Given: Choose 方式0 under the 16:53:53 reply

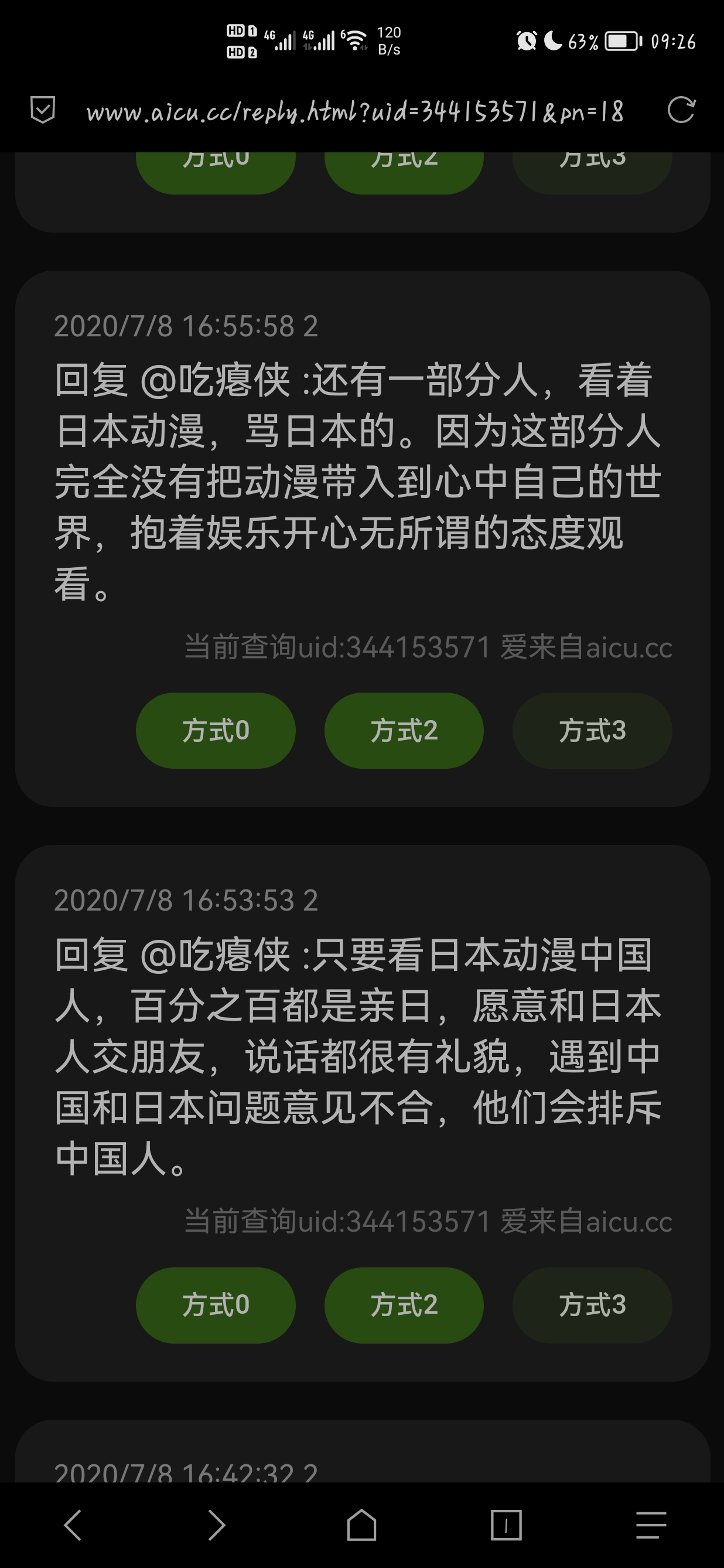Looking at the screenshot, I should [x=216, y=1305].
